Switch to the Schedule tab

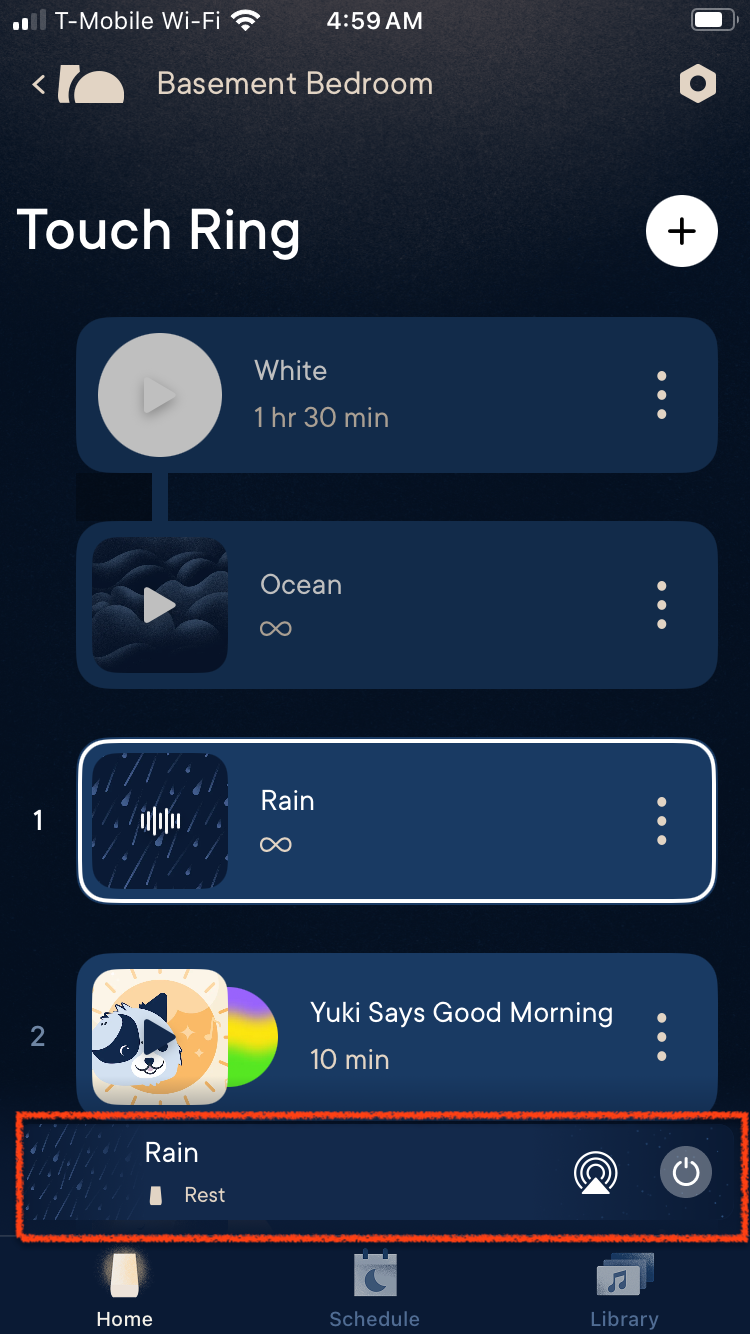pos(375,1290)
